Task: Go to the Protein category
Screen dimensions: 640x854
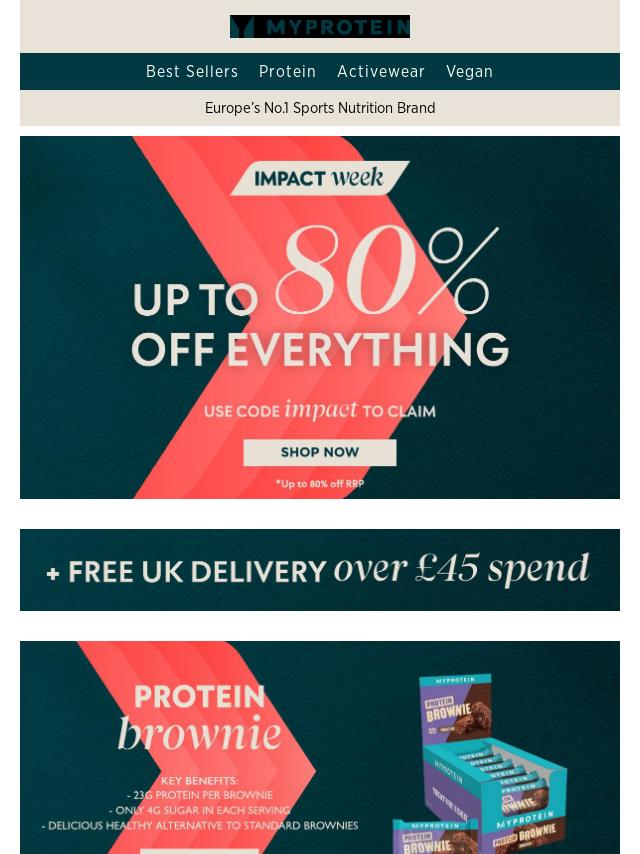Action: (287, 72)
